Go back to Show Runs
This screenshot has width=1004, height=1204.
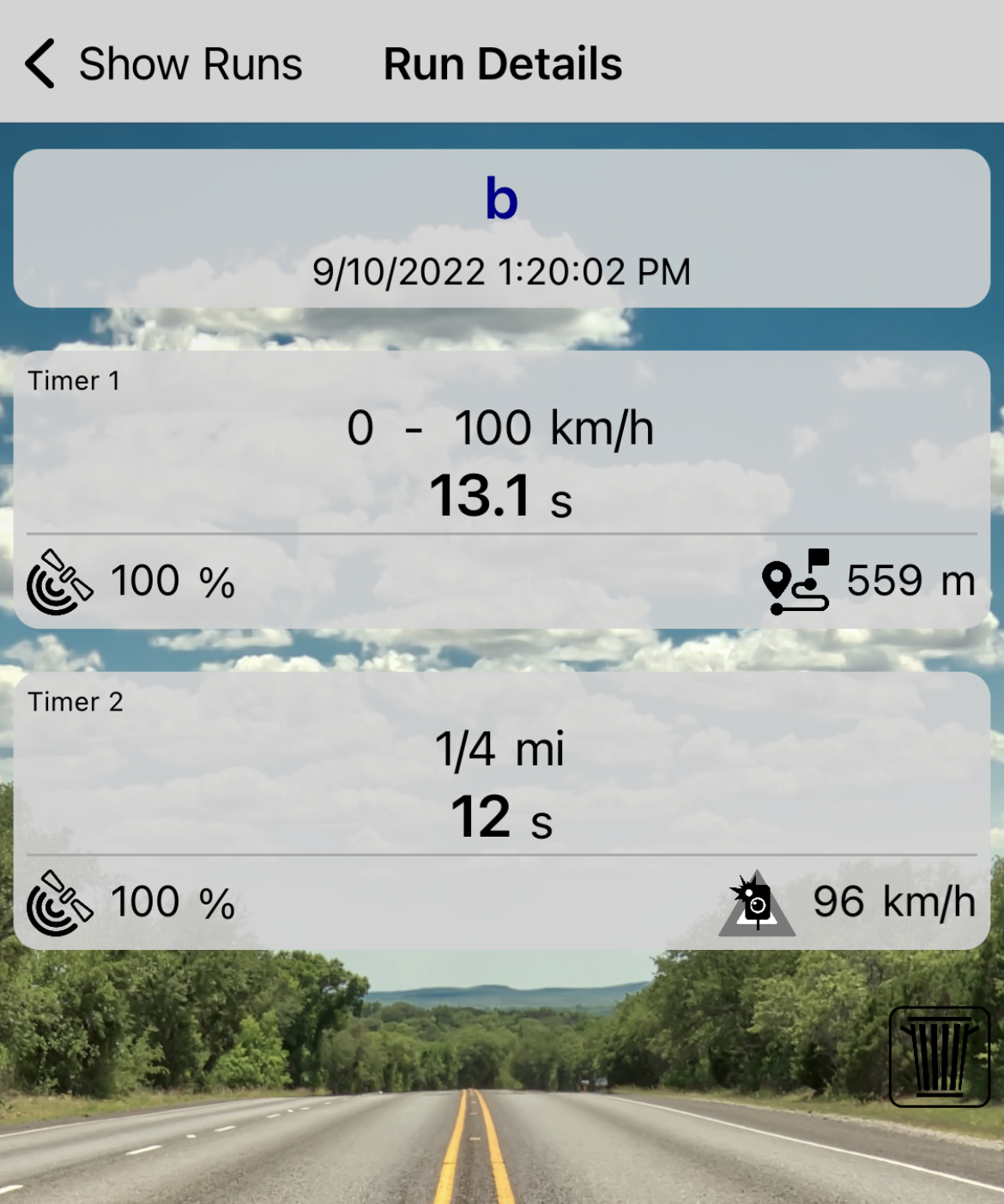tap(163, 64)
